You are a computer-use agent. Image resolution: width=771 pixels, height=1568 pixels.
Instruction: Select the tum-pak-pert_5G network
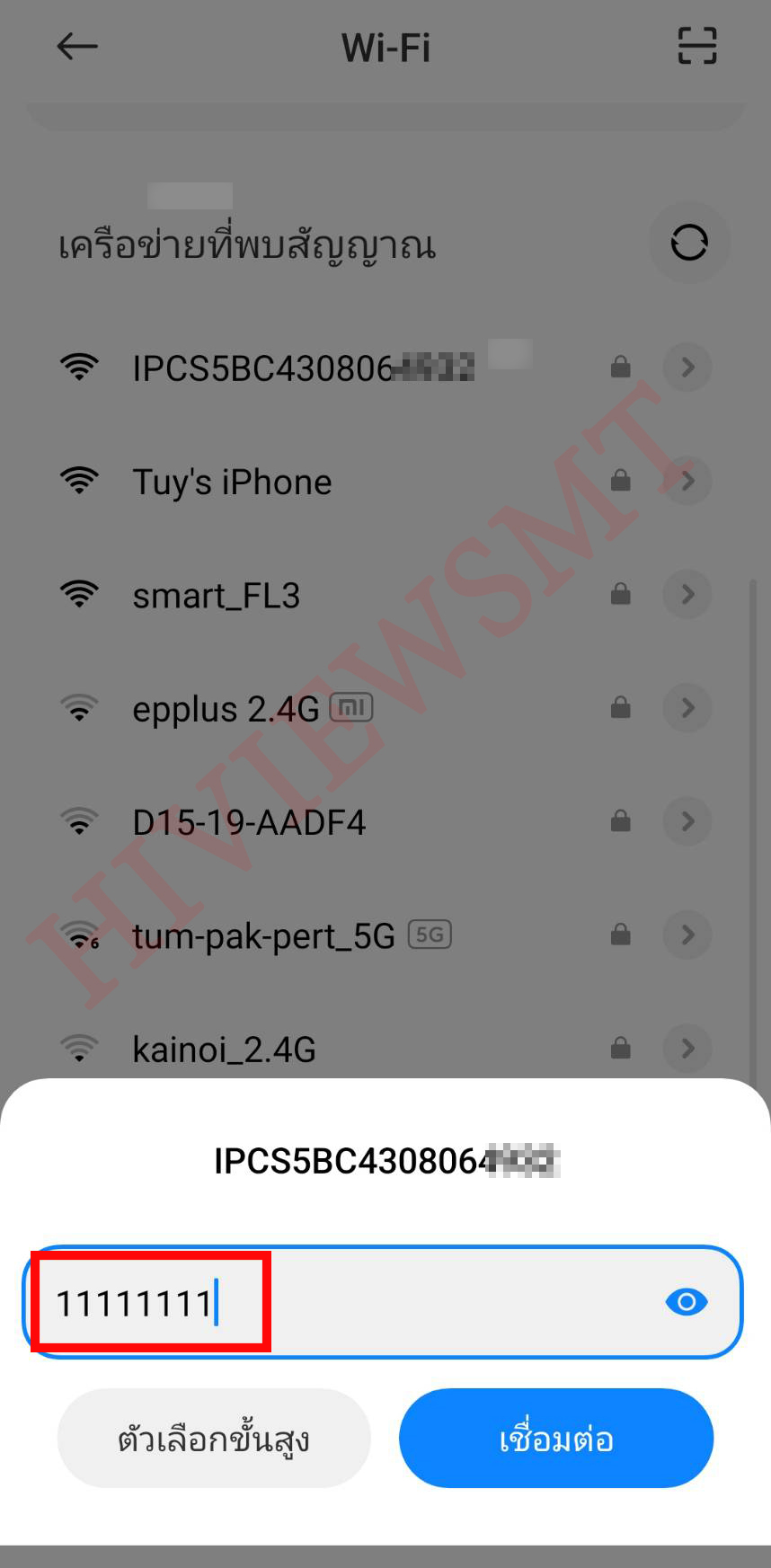[263, 936]
